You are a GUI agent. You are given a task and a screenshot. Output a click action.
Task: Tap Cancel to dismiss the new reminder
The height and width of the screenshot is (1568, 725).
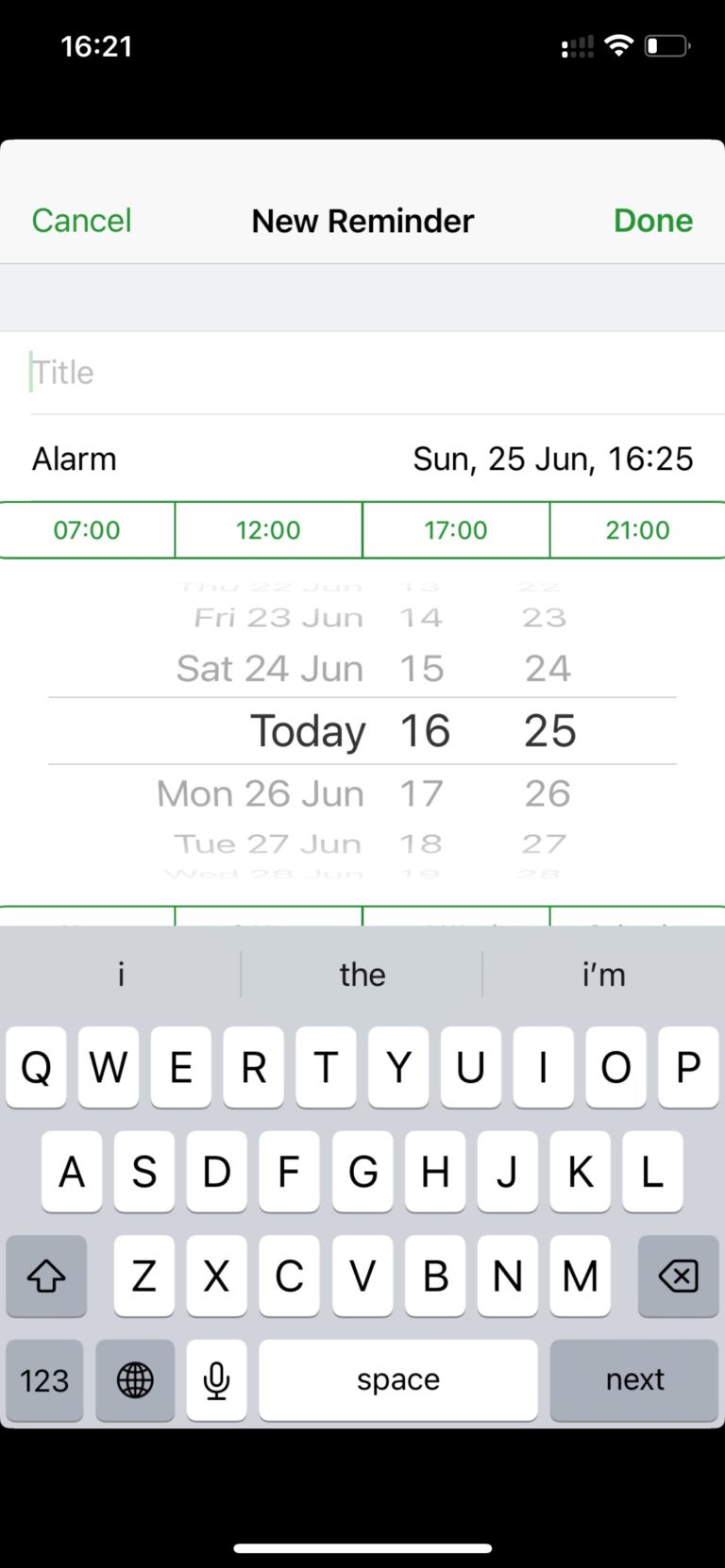coord(81,220)
